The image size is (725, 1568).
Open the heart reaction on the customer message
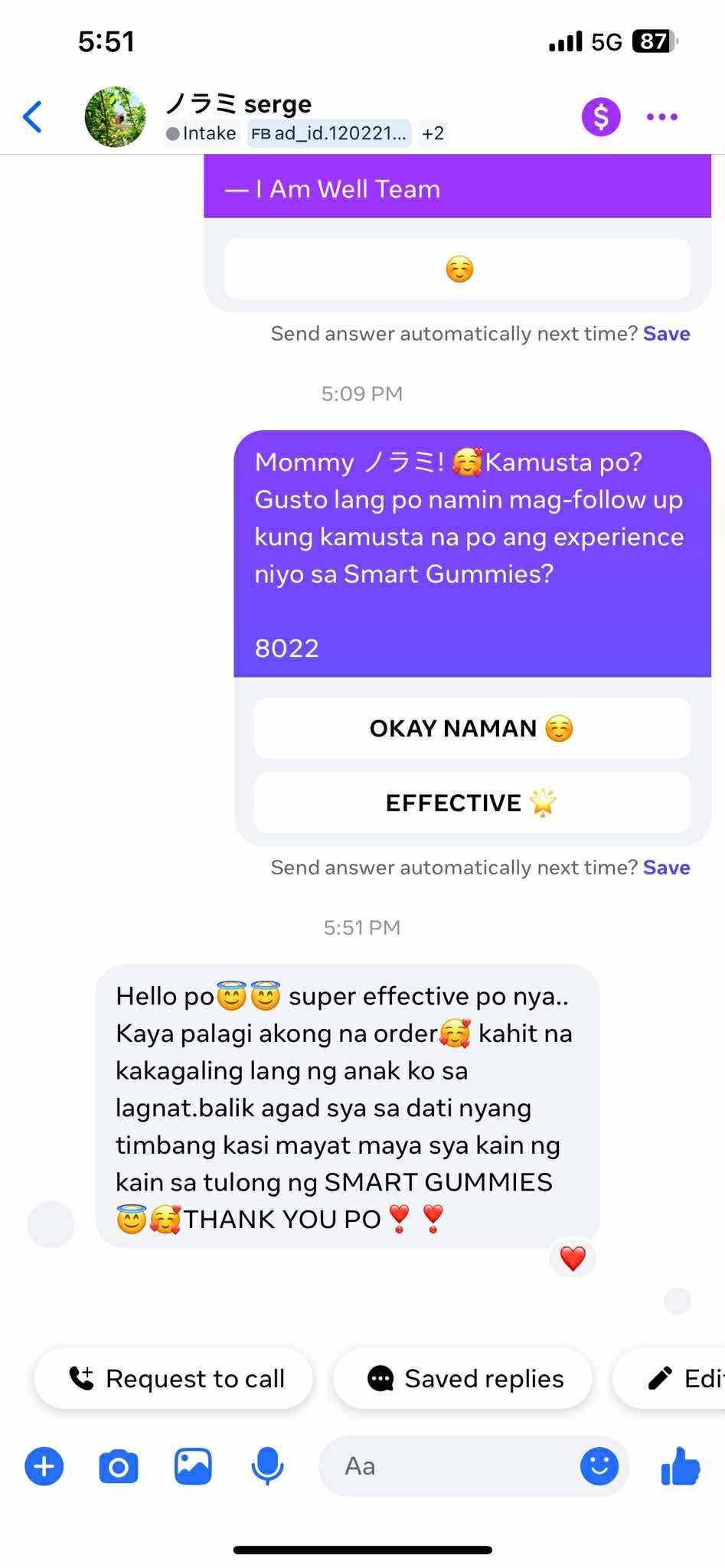(x=573, y=1258)
